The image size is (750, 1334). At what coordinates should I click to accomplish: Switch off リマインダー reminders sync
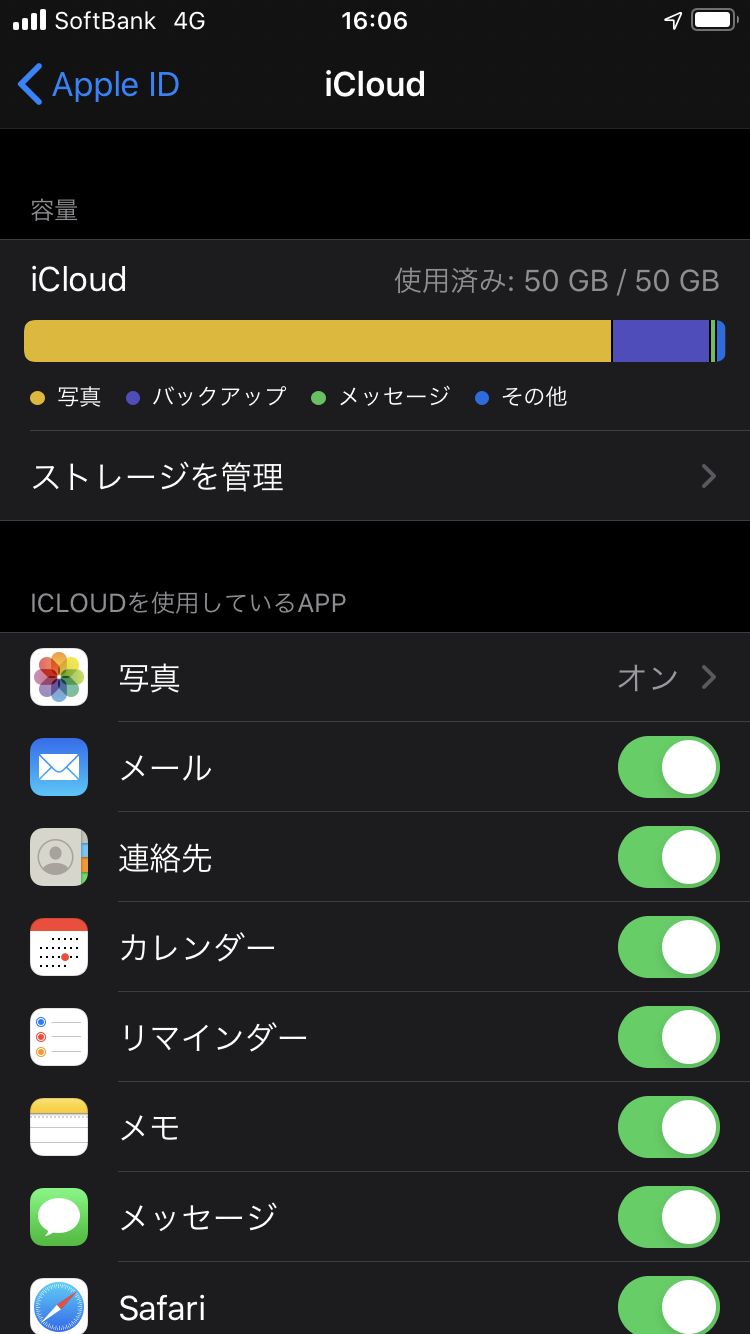pos(668,1038)
